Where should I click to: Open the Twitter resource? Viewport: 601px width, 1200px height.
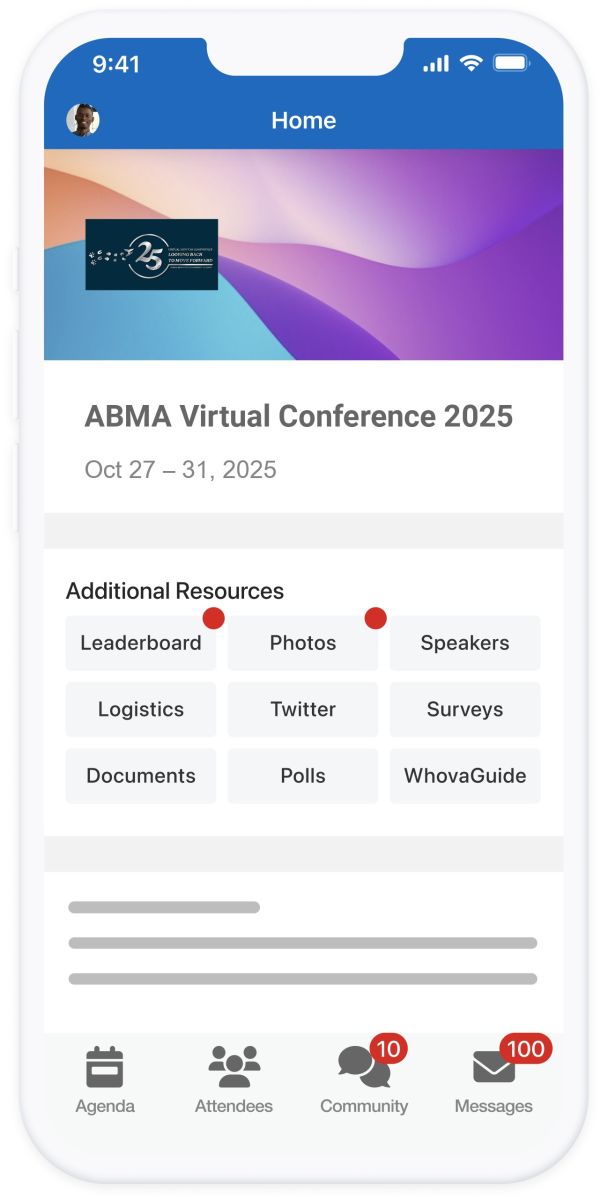coord(303,710)
